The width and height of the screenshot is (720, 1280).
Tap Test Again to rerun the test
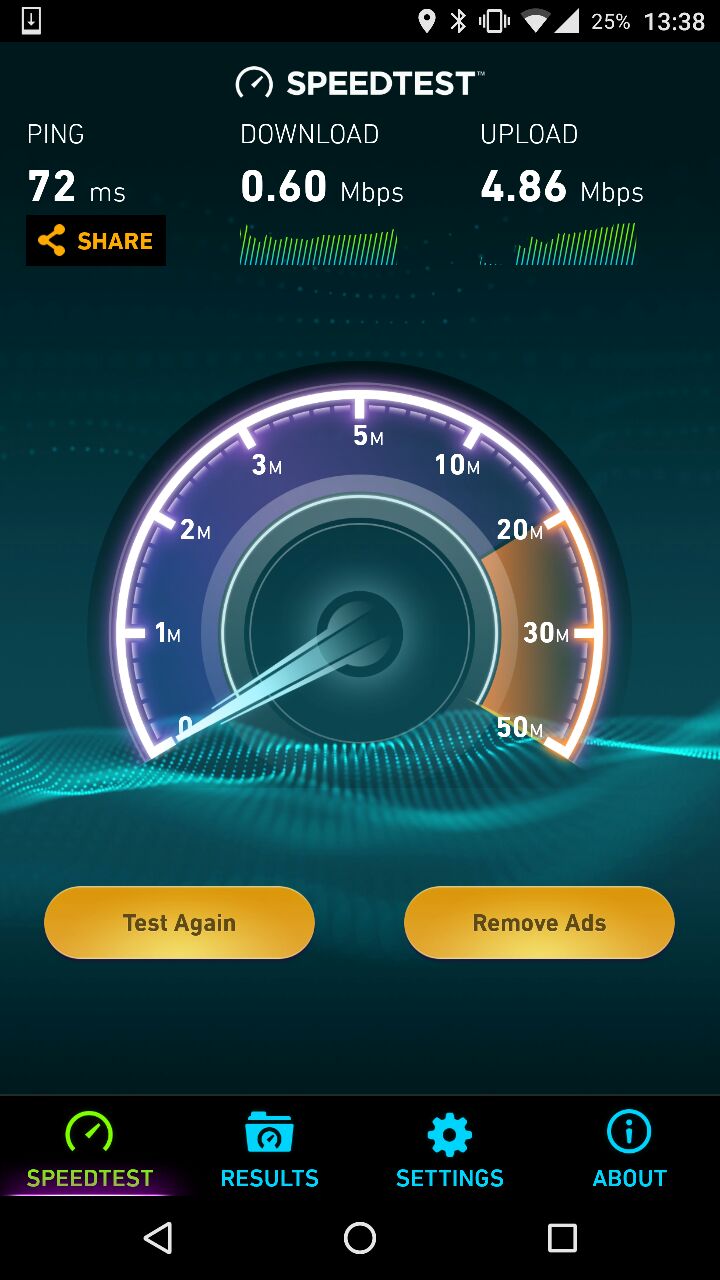(x=180, y=922)
